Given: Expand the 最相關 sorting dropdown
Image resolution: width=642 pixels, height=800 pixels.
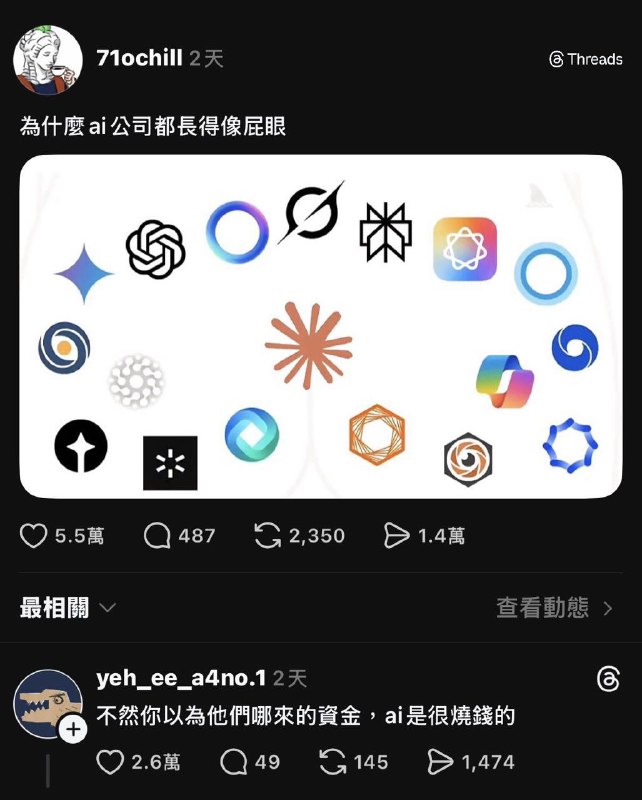Looking at the screenshot, I should point(68,607).
